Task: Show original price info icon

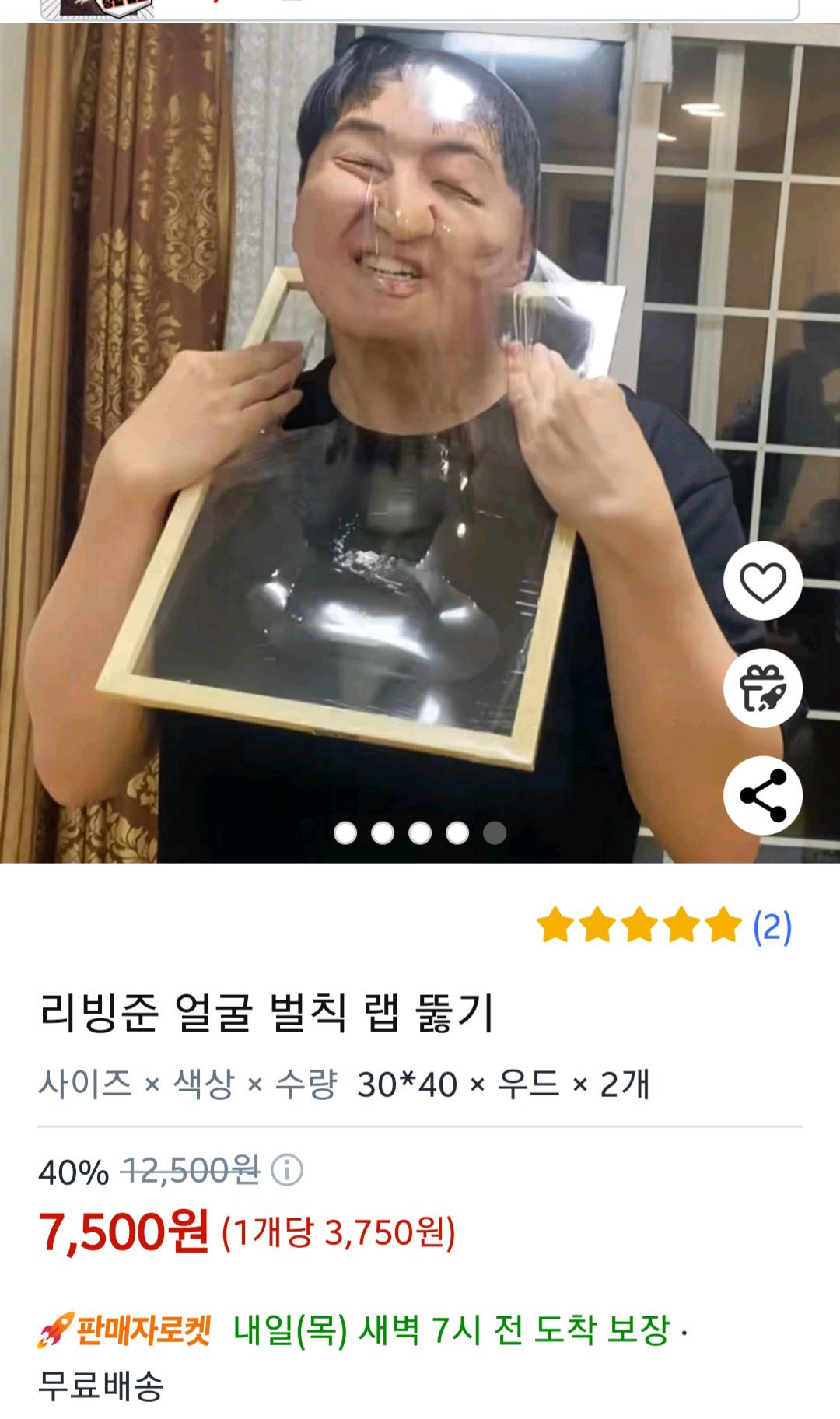Action: click(x=287, y=1170)
